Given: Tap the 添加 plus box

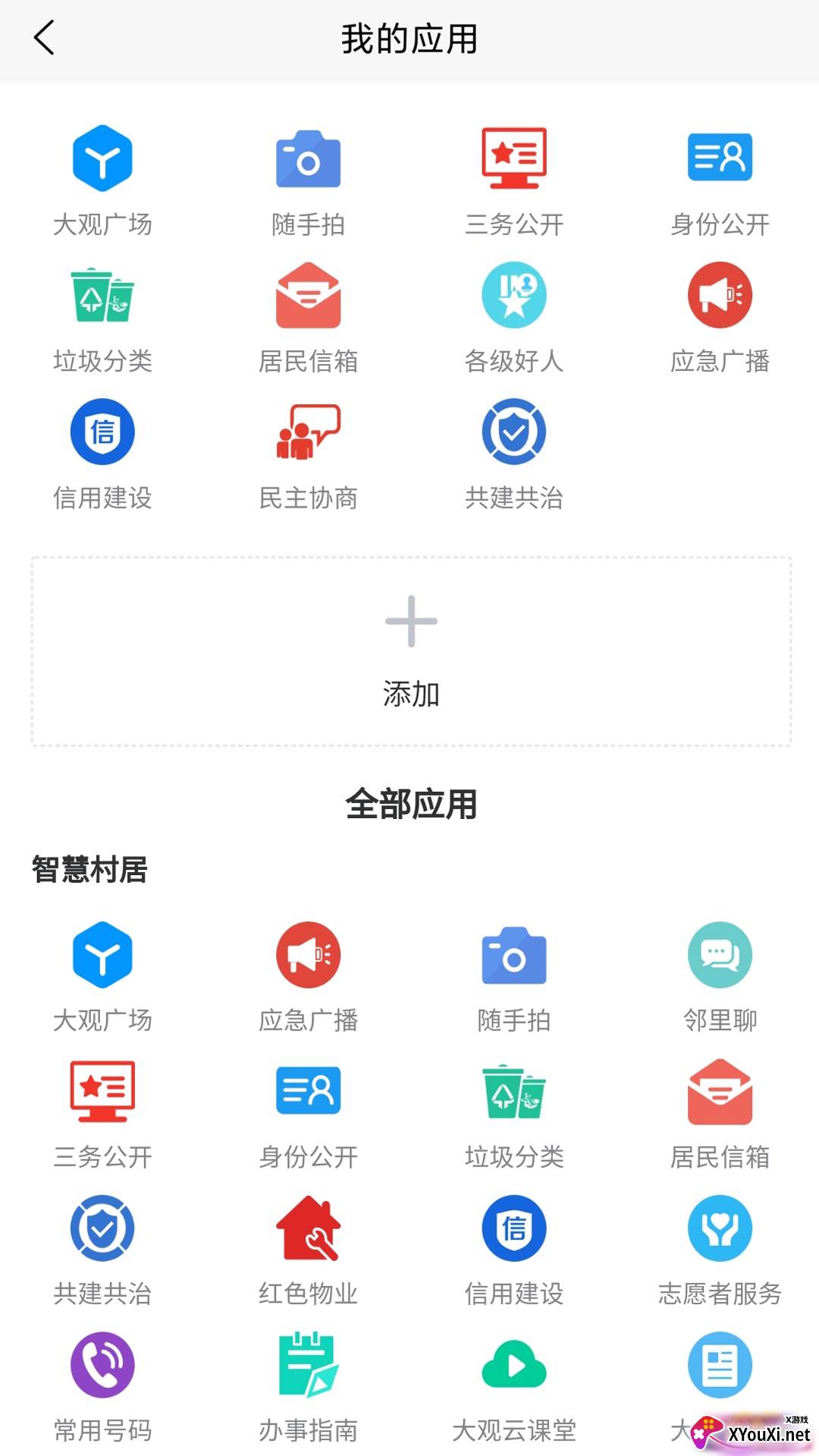Looking at the screenshot, I should [411, 651].
